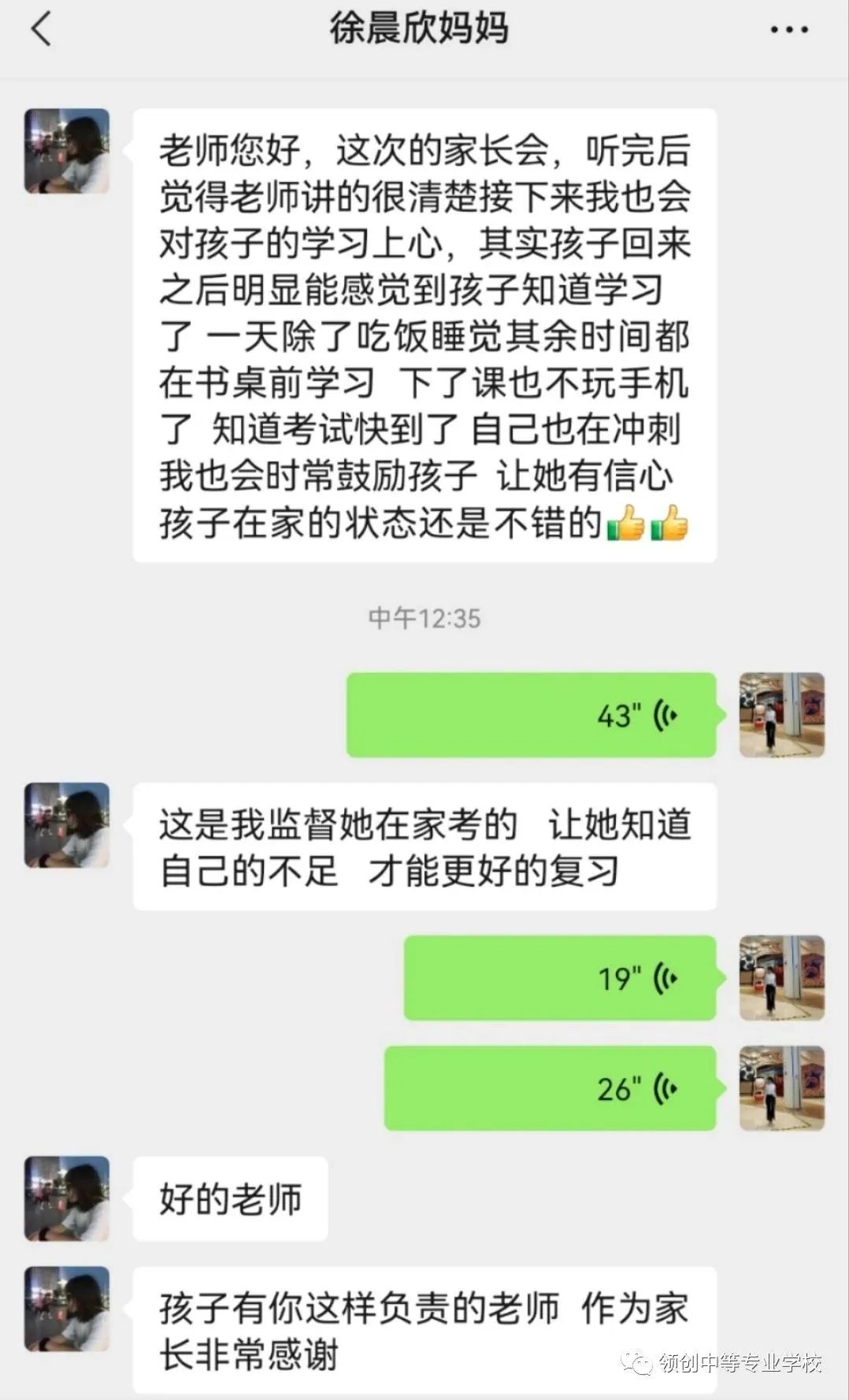The width and height of the screenshot is (849, 1400).
Task: Open the avatar beside the 好的老师 message
Action: click(x=67, y=1198)
